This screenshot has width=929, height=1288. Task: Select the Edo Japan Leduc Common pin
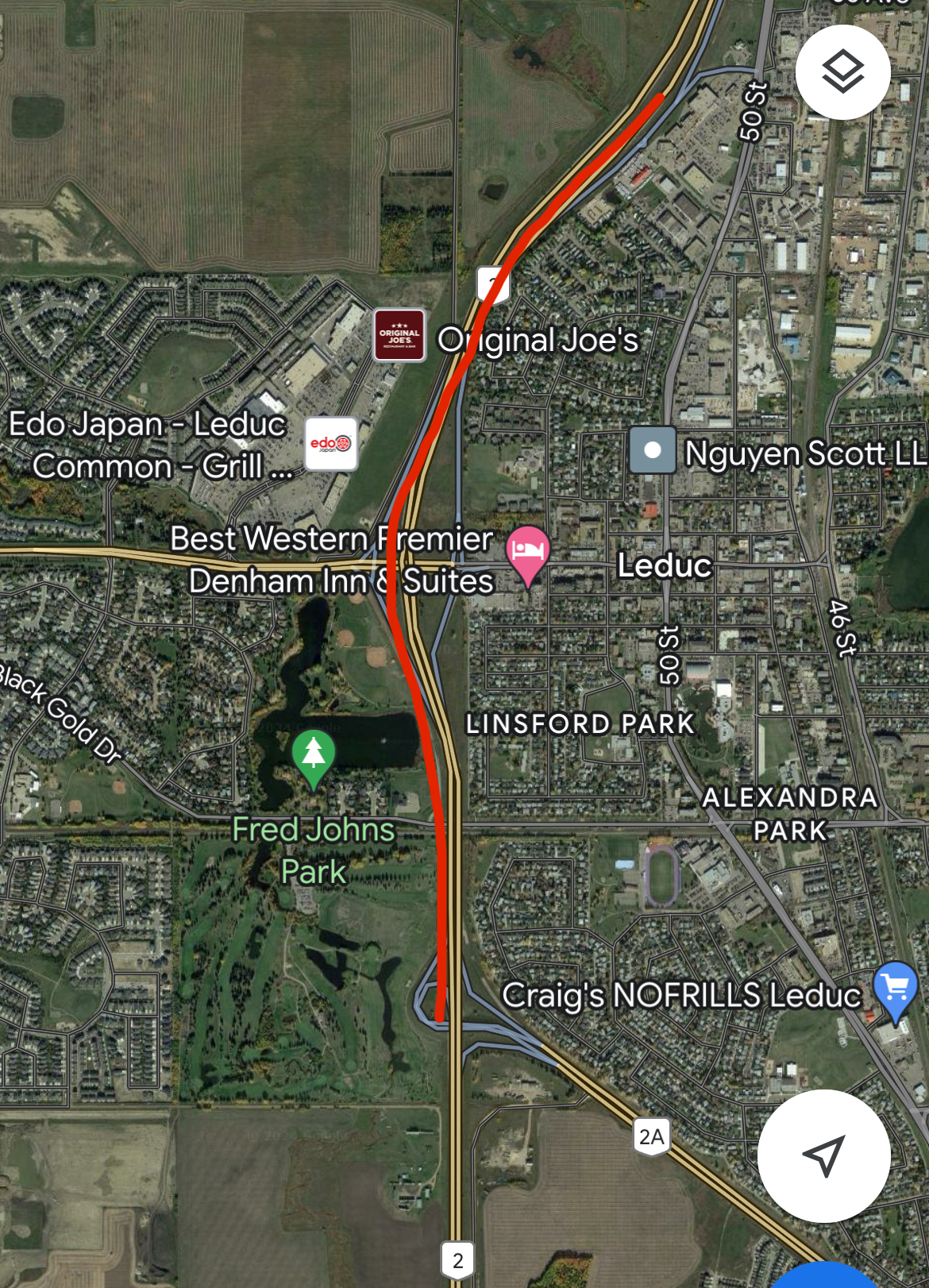(331, 444)
